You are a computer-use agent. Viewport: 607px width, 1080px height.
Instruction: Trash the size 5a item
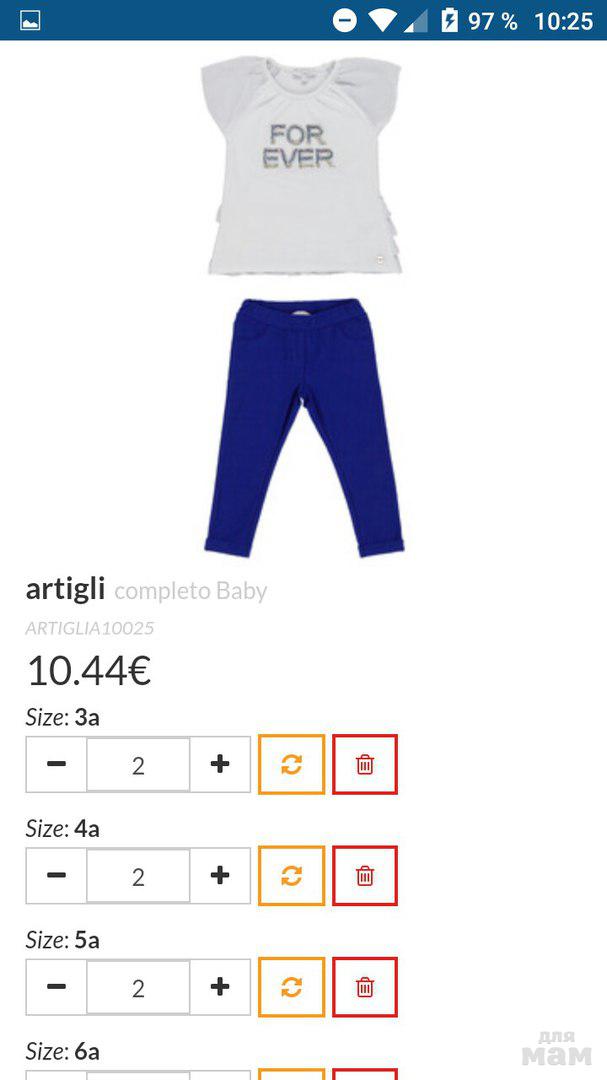pyautogui.click(x=365, y=987)
